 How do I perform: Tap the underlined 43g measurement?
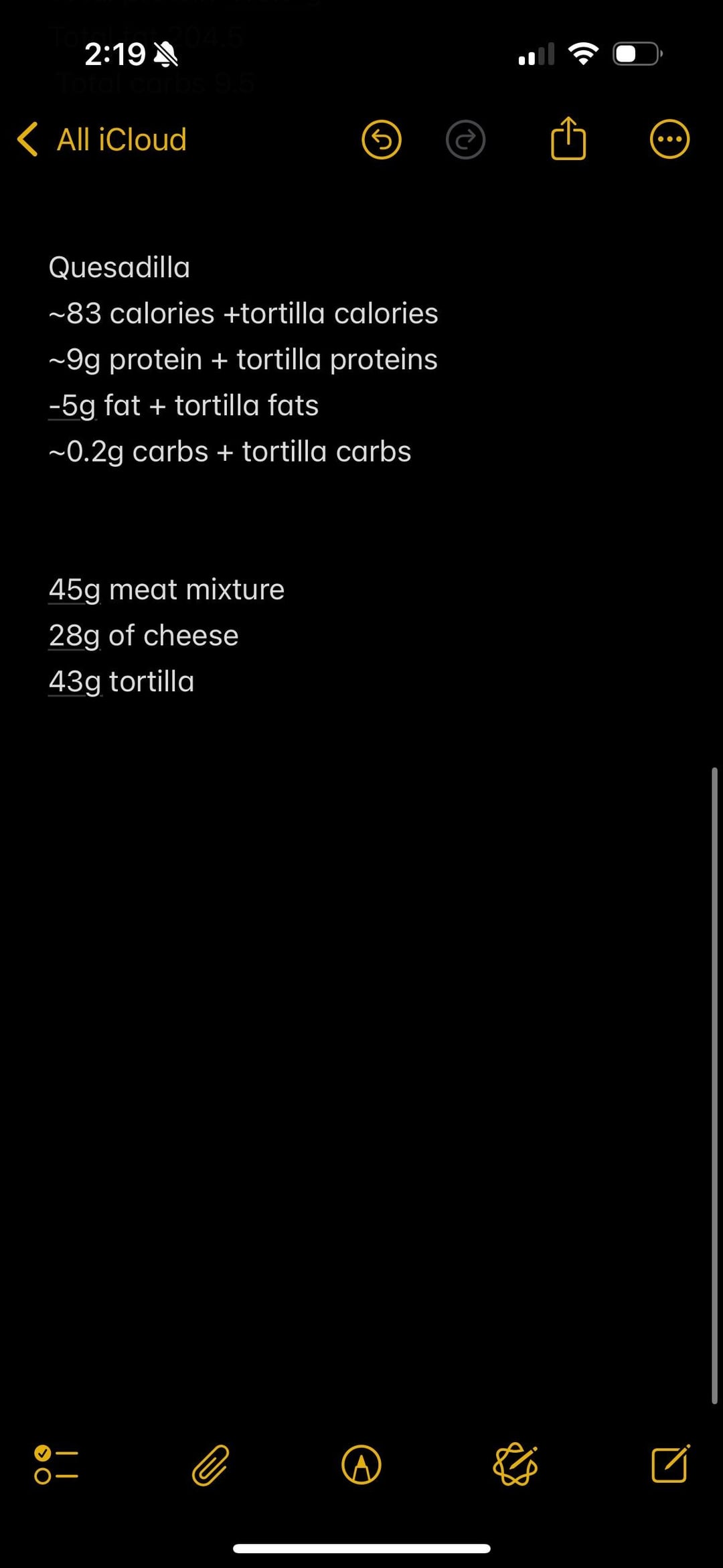pos(75,683)
